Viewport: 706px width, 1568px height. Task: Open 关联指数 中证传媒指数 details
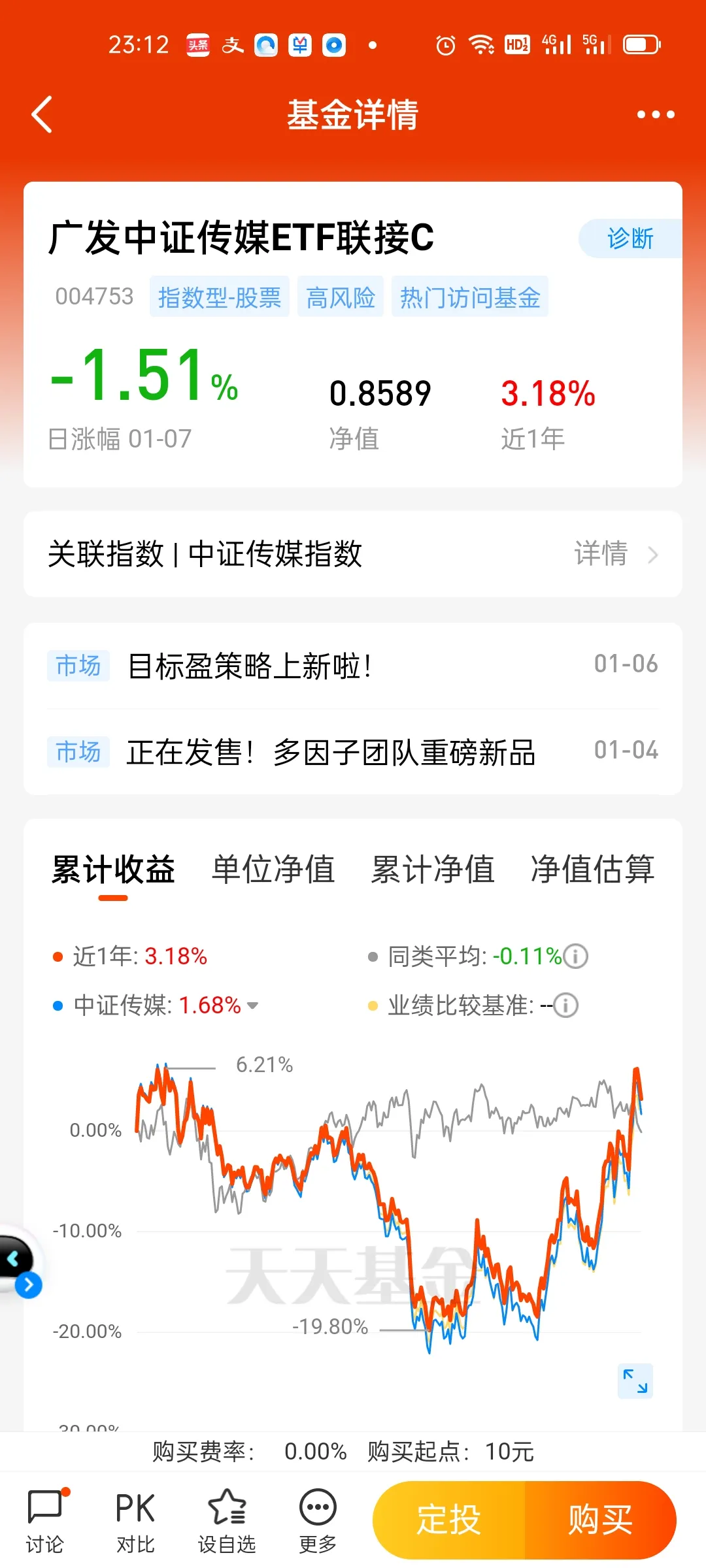coord(353,554)
